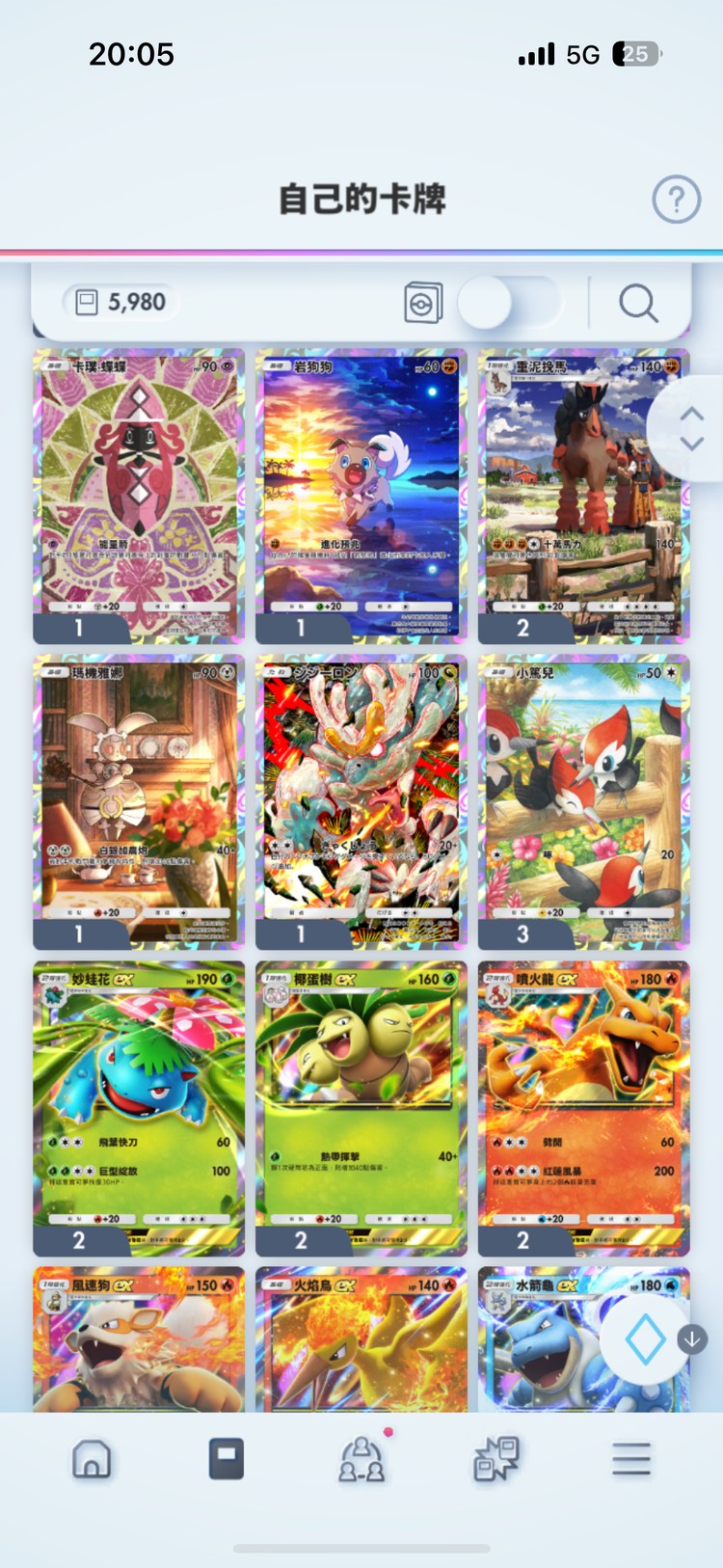The image size is (723, 1568).
Task: View the 火焰鳥 ex card
Action: (x=361, y=1340)
